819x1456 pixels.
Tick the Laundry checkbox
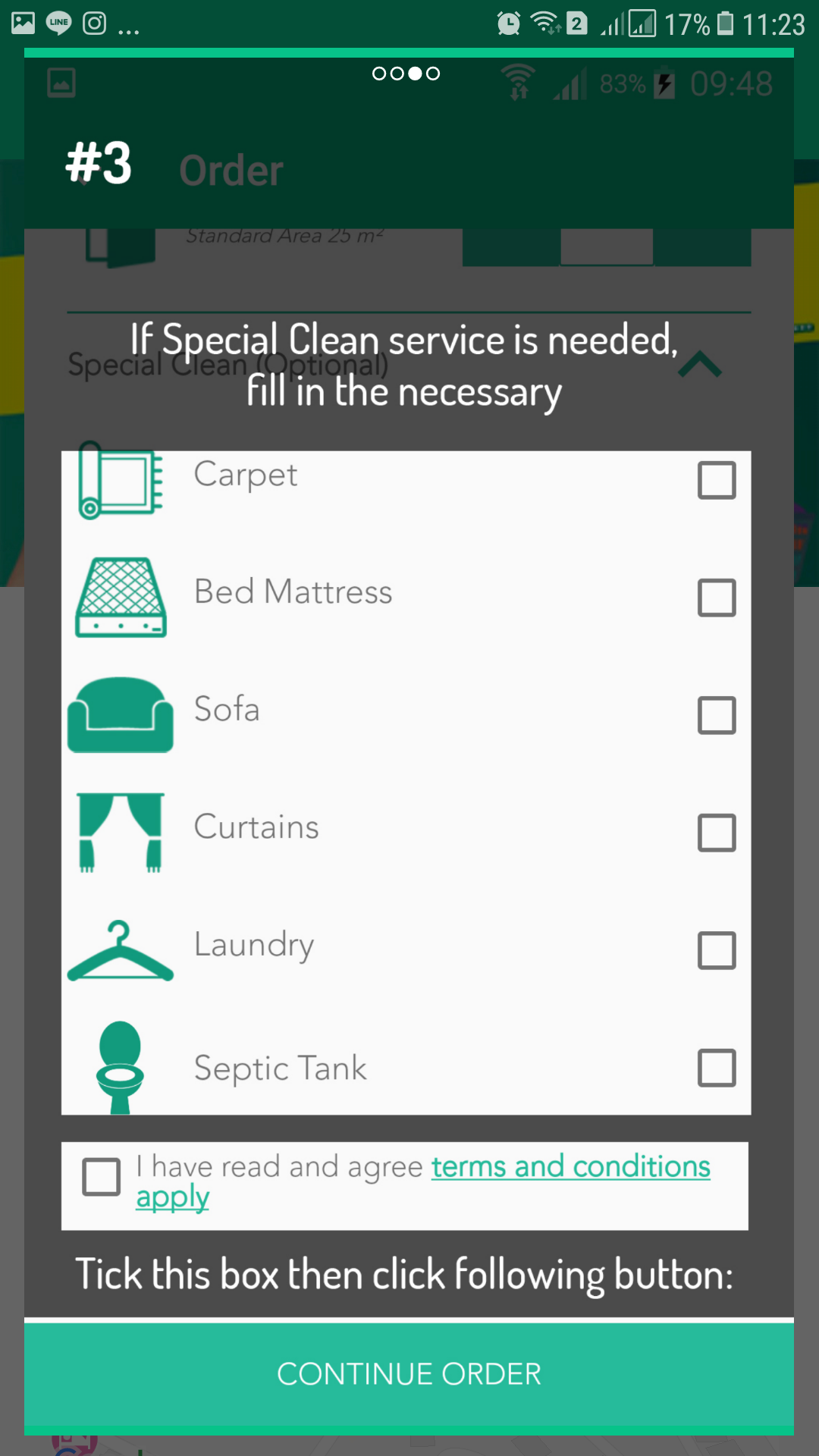click(717, 950)
